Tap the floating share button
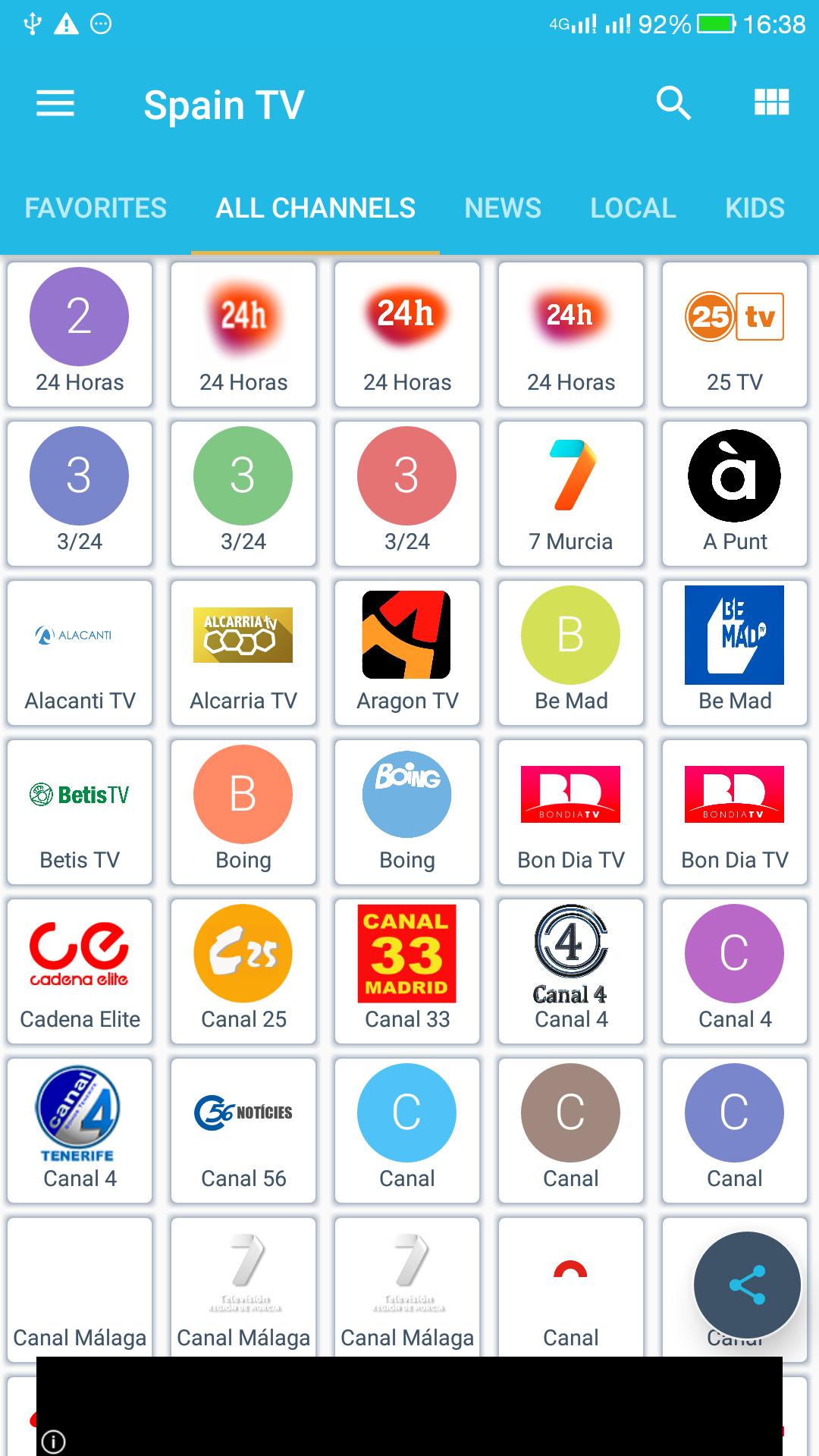 [747, 1285]
